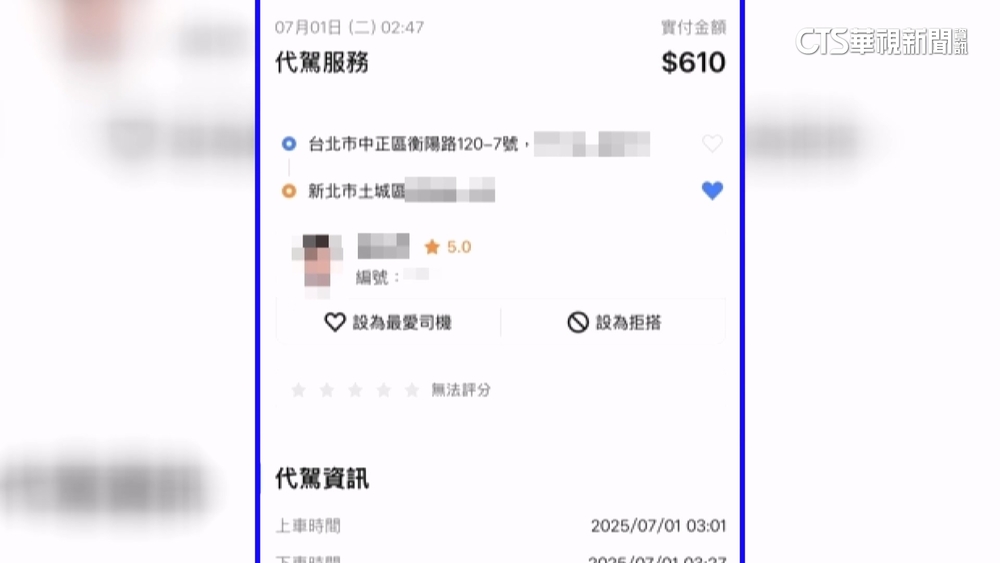This screenshot has height=563, width=1000.
Task: Unfavorite the 新北市土城區 destination address
Action: (712, 190)
